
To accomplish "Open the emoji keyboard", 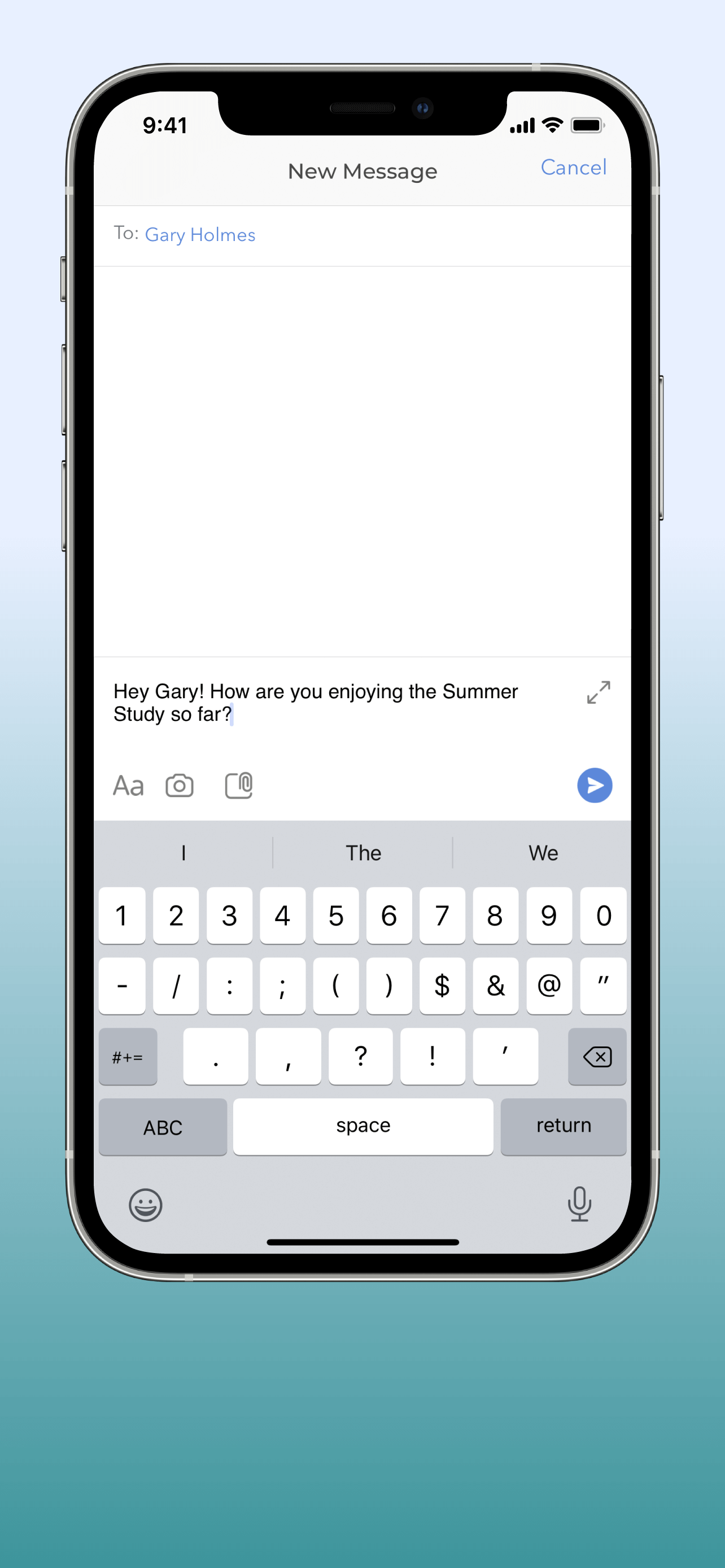I will click(x=146, y=1205).
